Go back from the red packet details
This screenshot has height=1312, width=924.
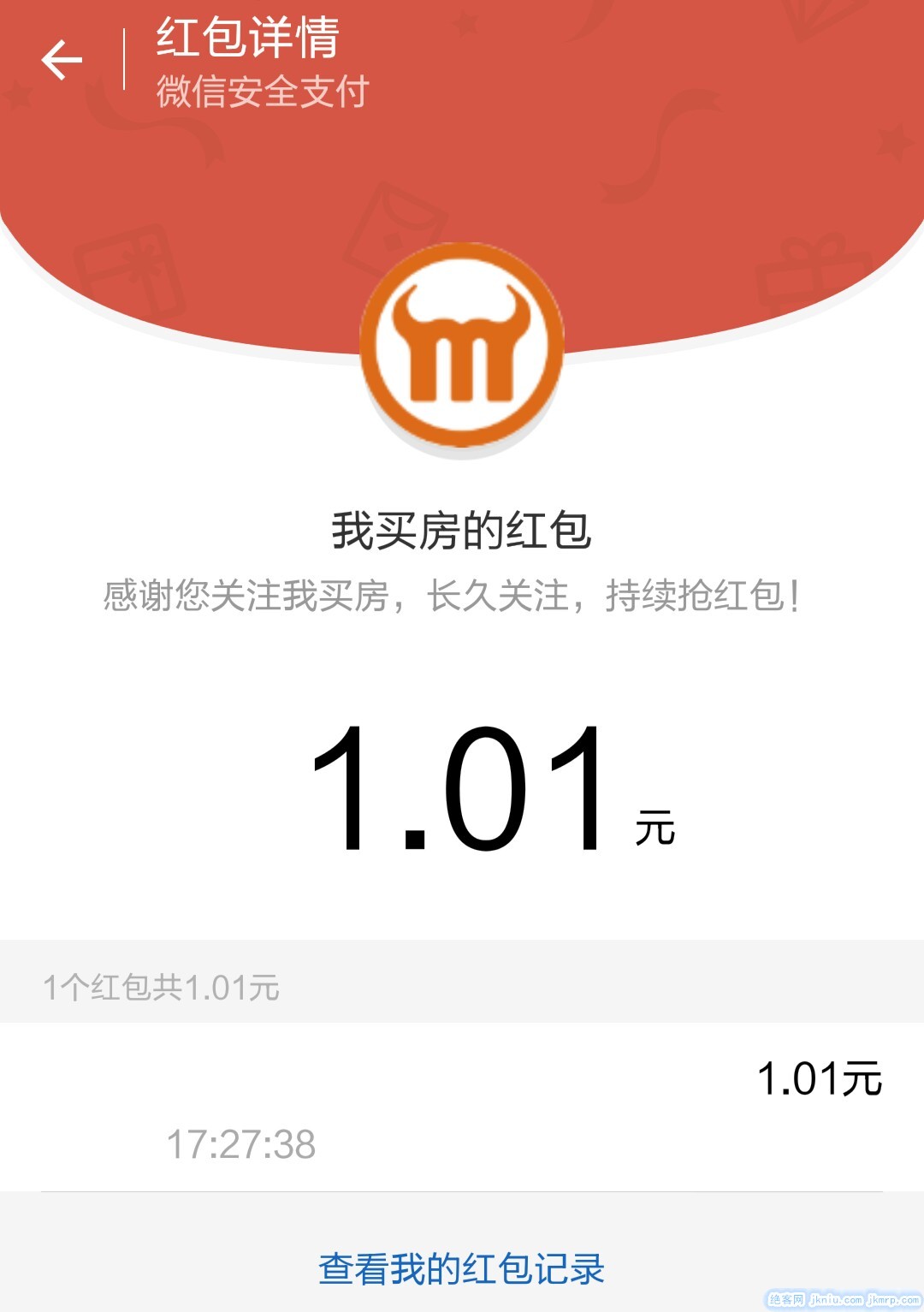click(62, 60)
